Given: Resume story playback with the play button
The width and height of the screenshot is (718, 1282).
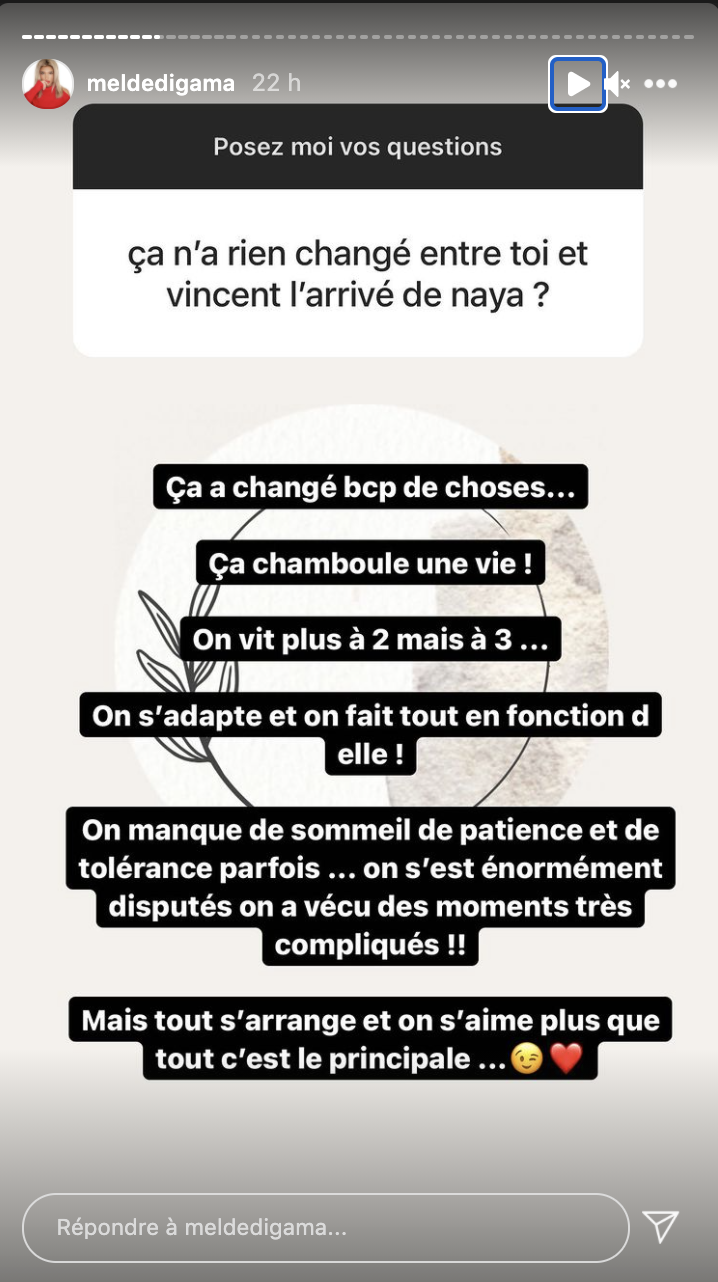Looking at the screenshot, I should pyautogui.click(x=578, y=84).
